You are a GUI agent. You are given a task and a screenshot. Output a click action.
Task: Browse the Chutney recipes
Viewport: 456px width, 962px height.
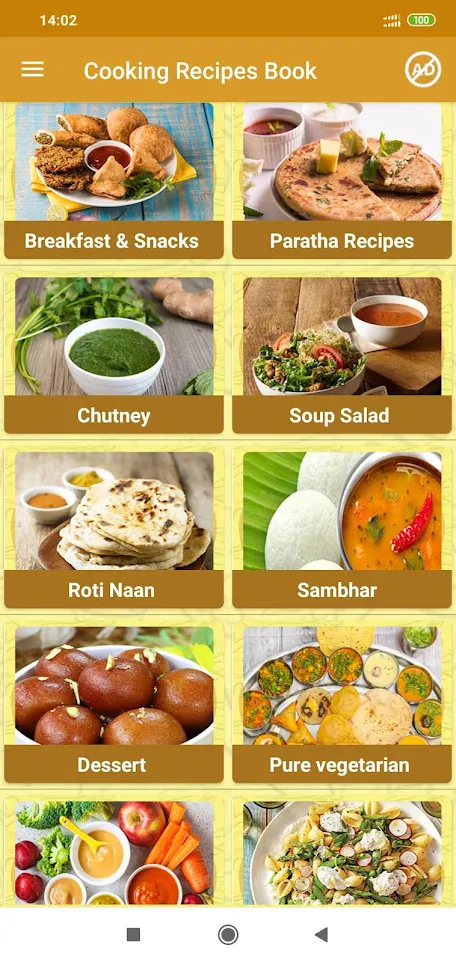(114, 355)
